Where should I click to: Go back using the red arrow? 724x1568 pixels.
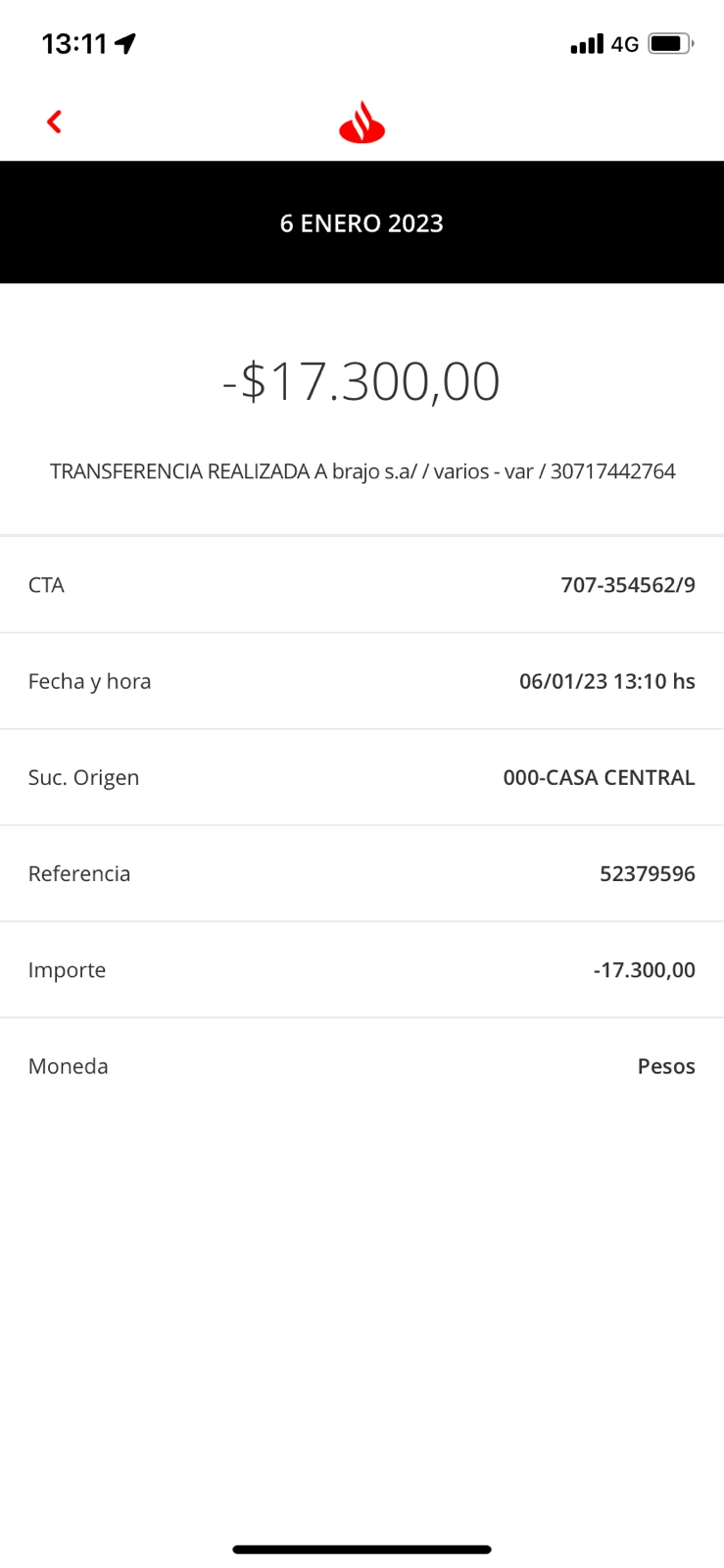point(55,122)
